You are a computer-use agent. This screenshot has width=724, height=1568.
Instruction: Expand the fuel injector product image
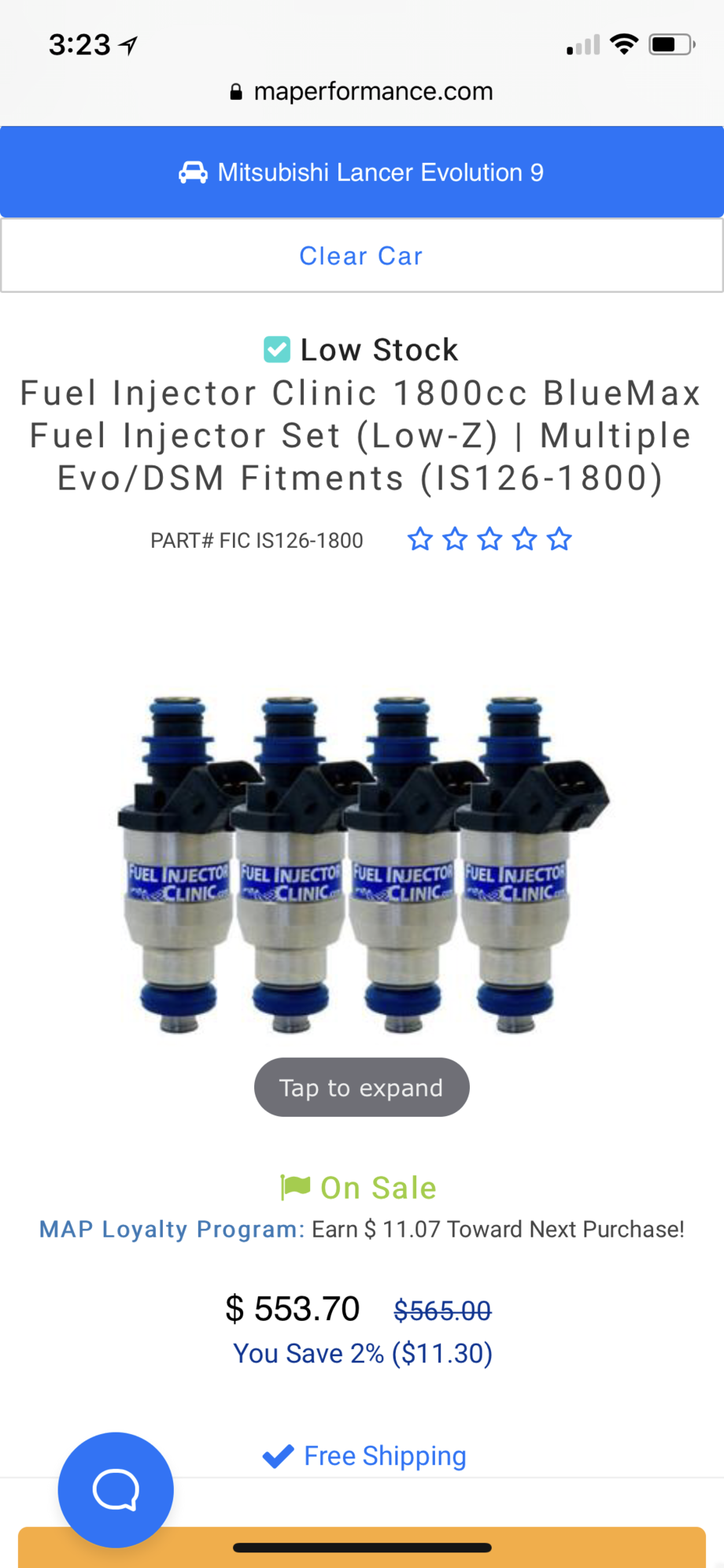click(x=362, y=862)
